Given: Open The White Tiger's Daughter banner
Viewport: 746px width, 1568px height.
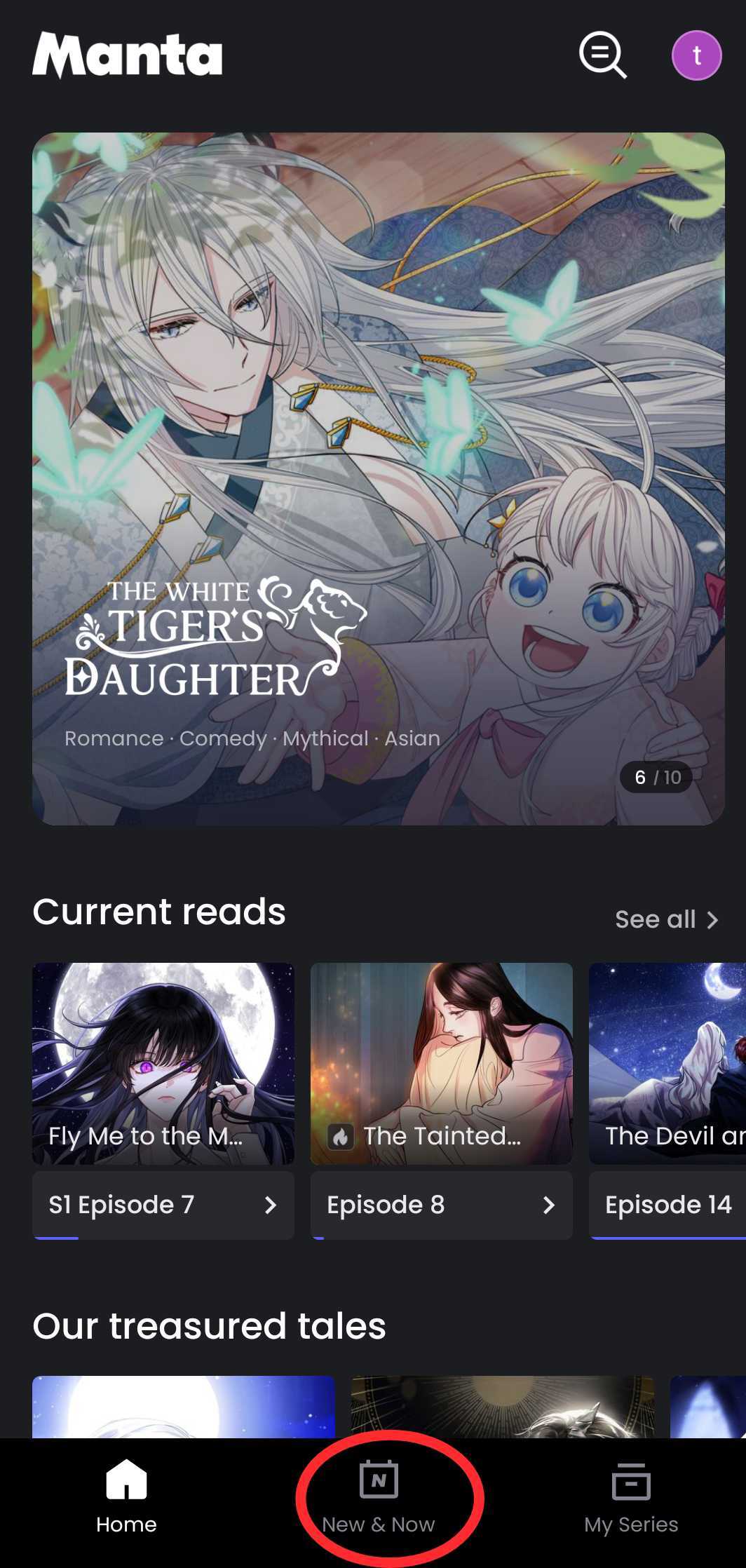Looking at the screenshot, I should (378, 478).
